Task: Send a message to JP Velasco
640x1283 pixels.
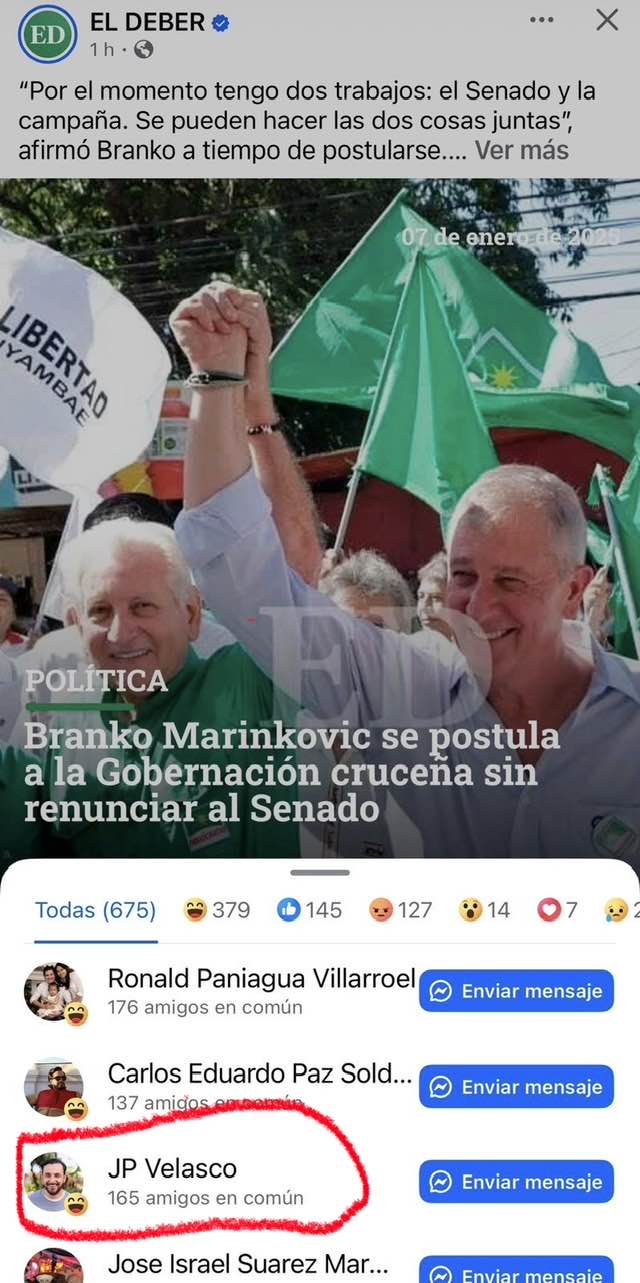Action: point(516,1182)
